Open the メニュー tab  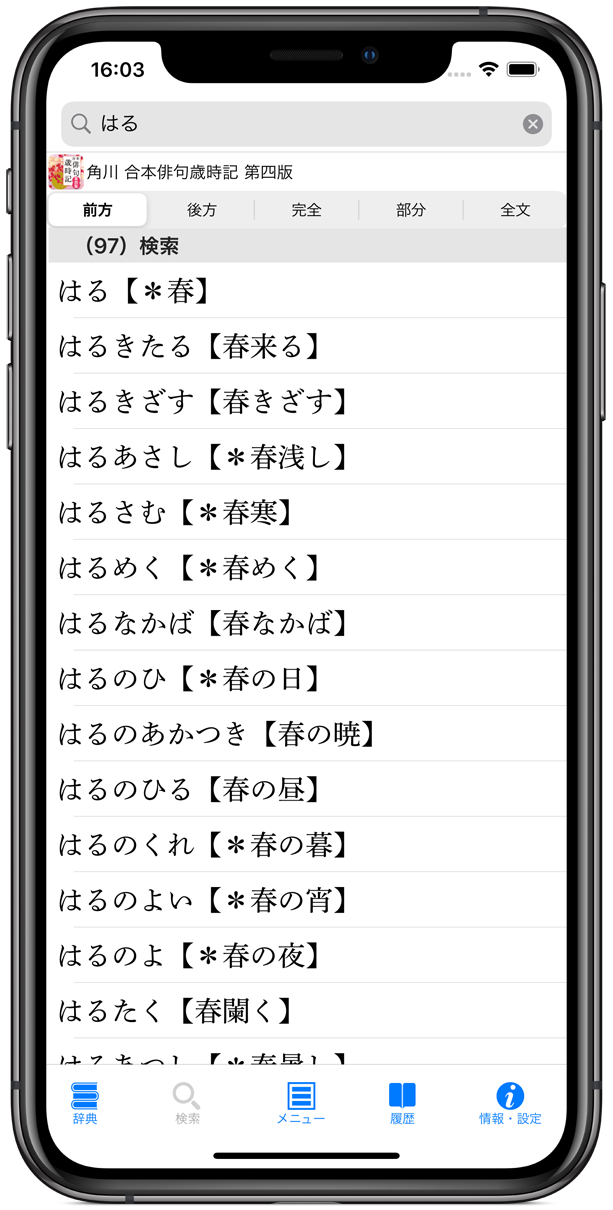click(301, 1103)
